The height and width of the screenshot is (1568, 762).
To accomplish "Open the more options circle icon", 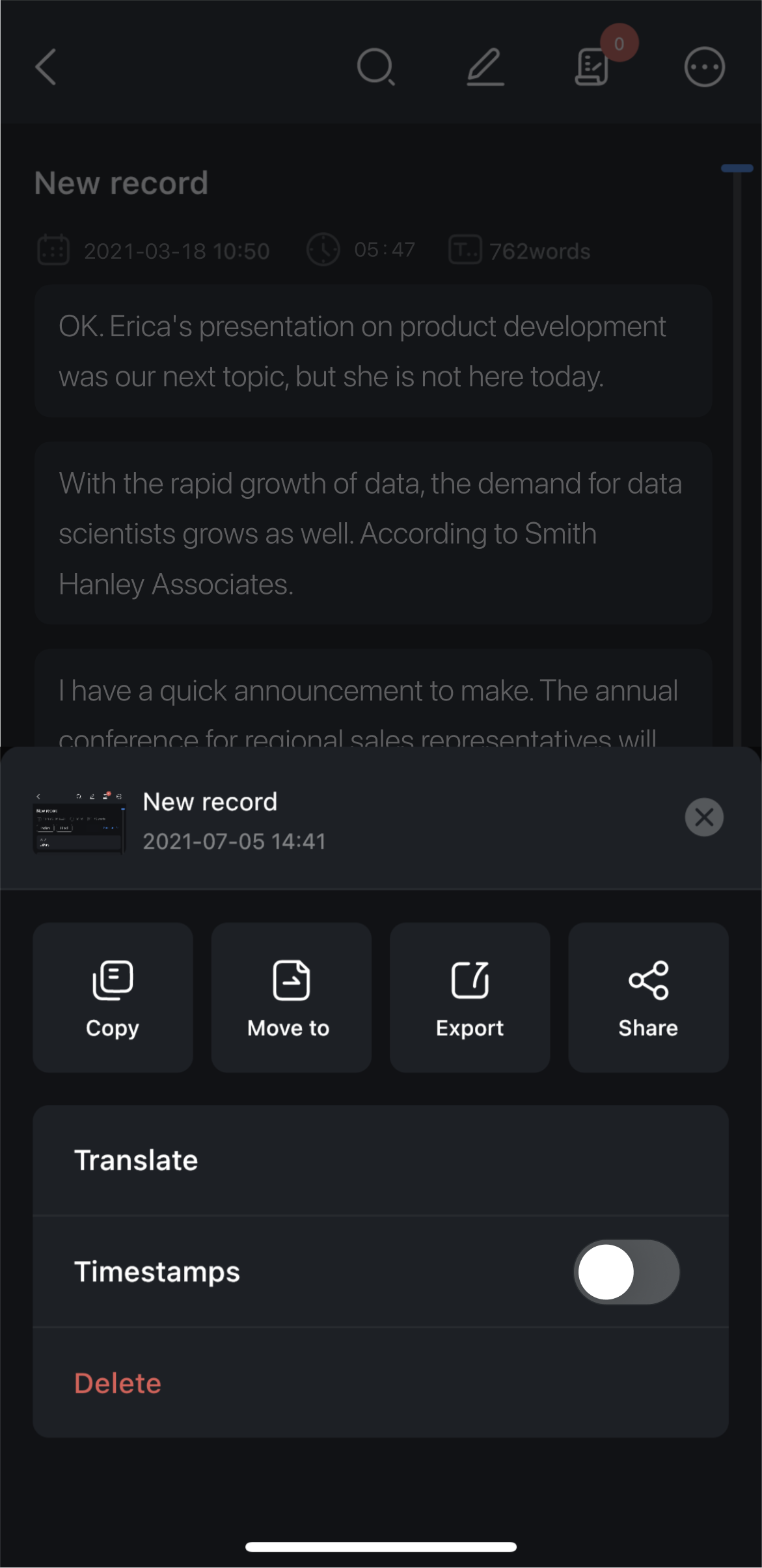I will coord(704,66).
